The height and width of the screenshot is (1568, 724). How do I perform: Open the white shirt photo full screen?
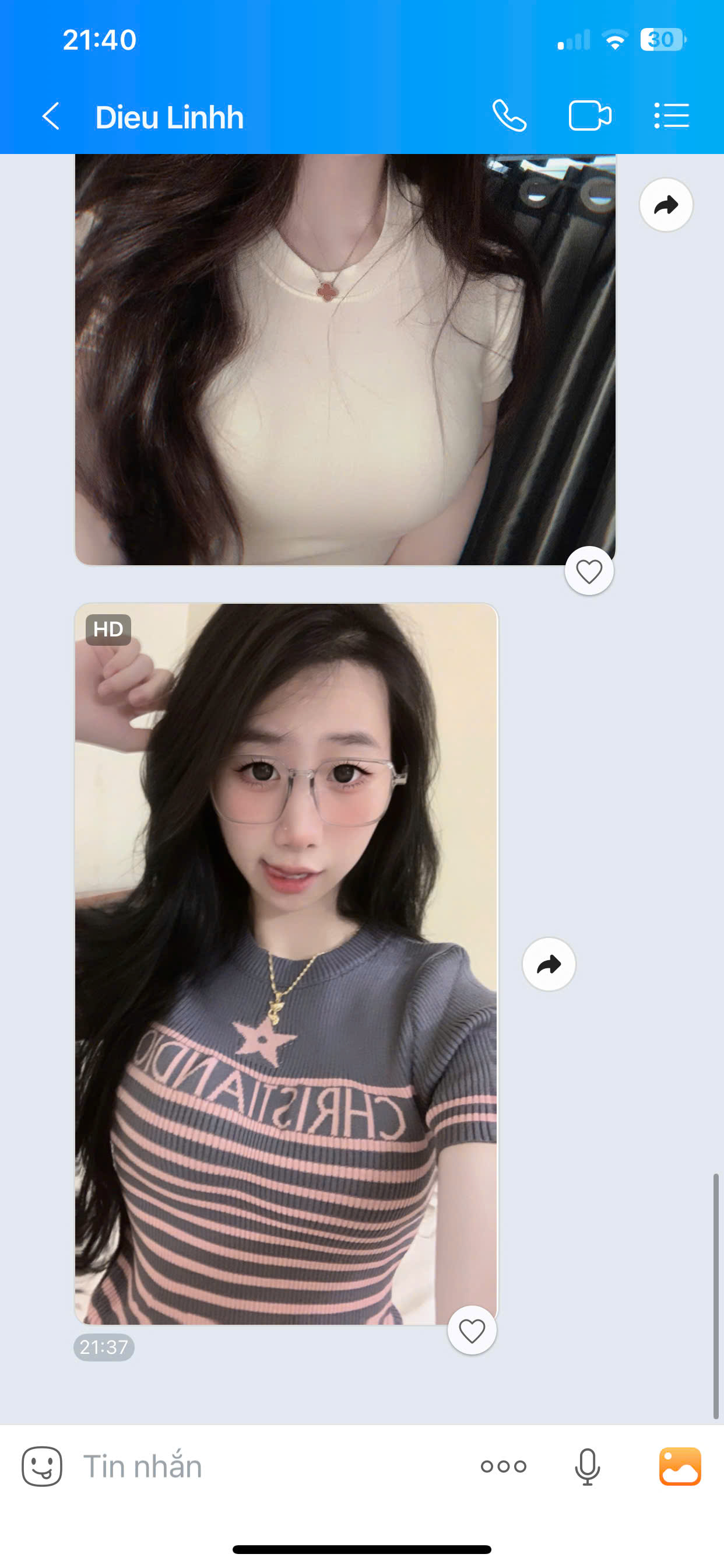[x=345, y=359]
